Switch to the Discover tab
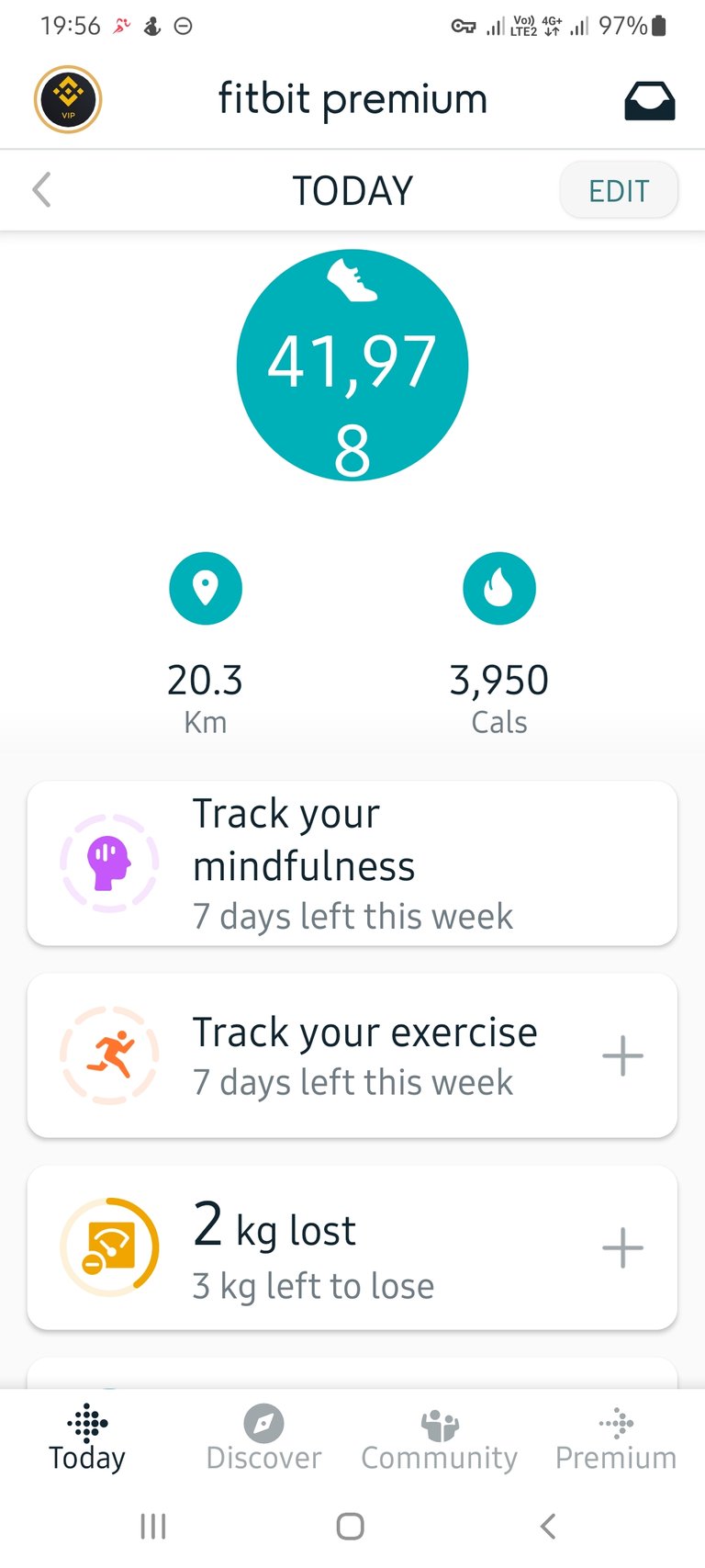The width and height of the screenshot is (705, 1568). click(263, 1438)
